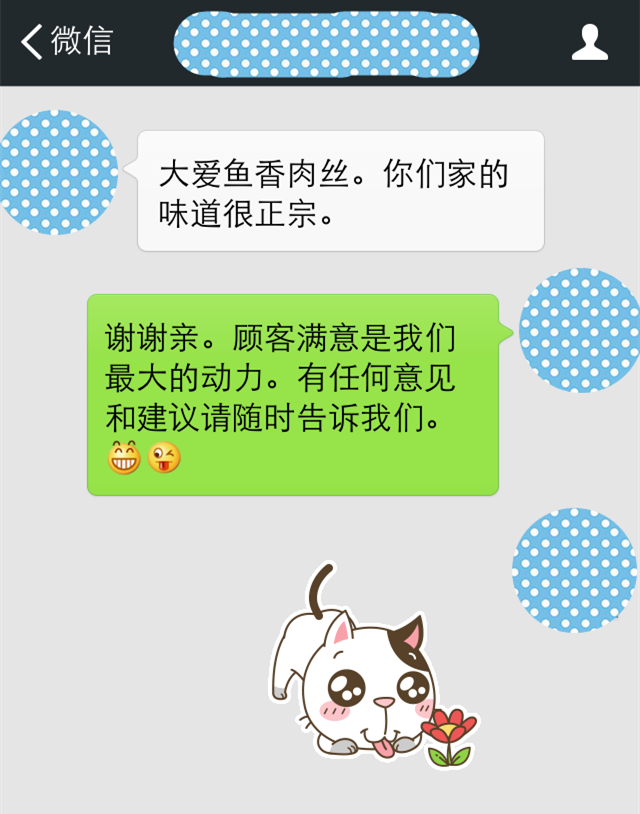Viewport: 640px width, 814px height.
Task: Go back to the 微信 chat list
Action: pyautogui.click(x=66, y=42)
